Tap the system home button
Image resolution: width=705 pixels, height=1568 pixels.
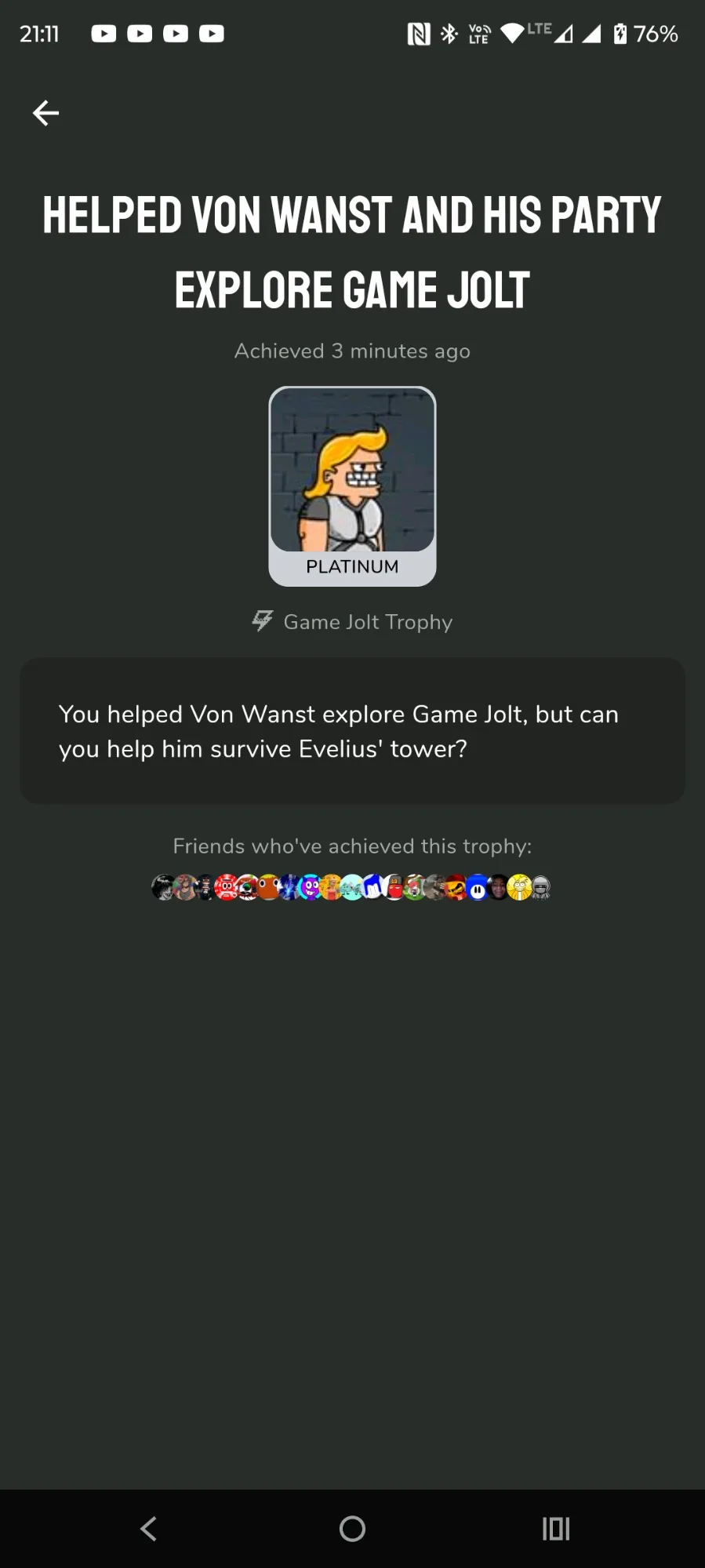(352, 1528)
